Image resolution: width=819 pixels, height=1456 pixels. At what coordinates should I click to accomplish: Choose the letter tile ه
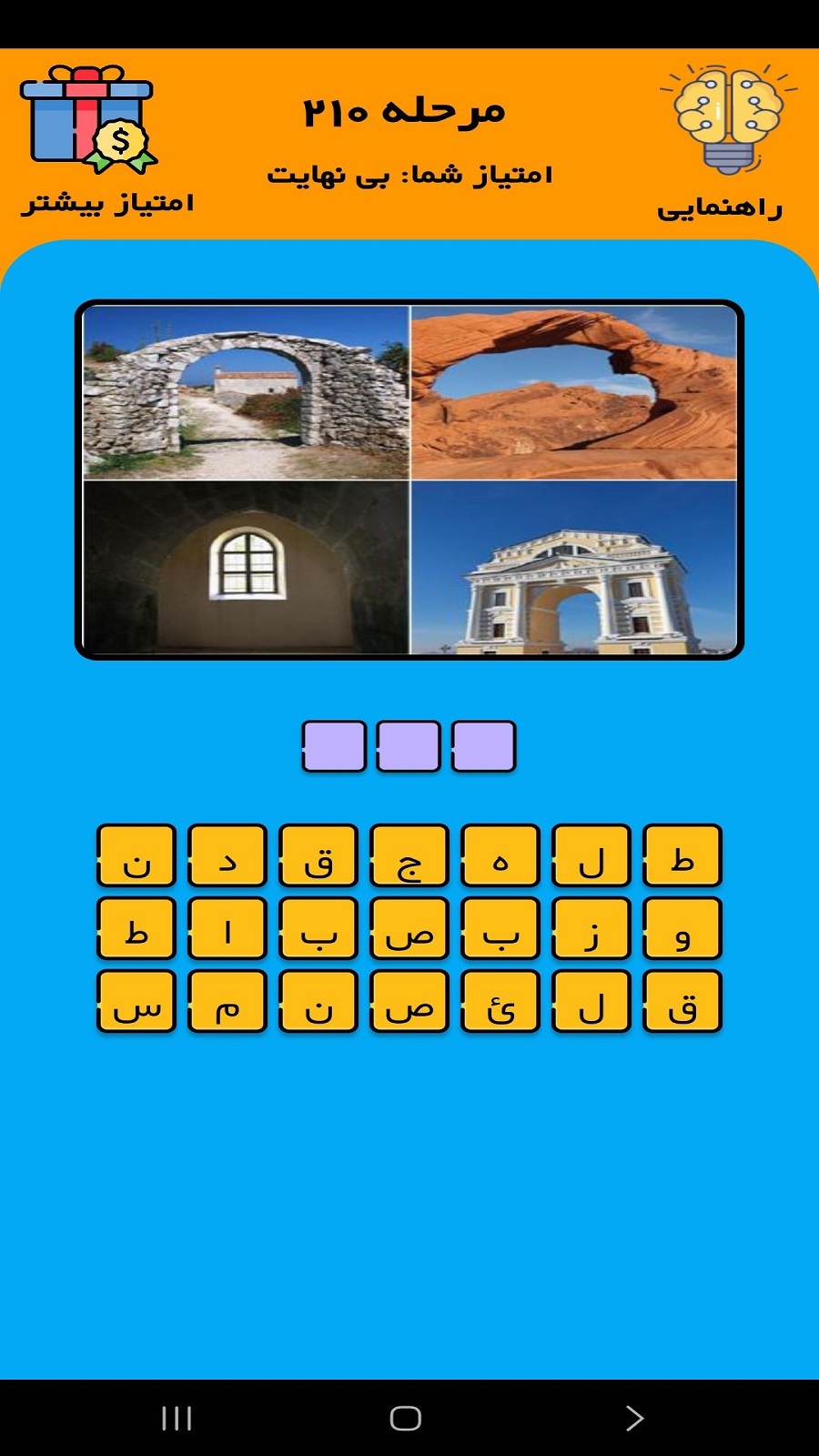pos(500,855)
